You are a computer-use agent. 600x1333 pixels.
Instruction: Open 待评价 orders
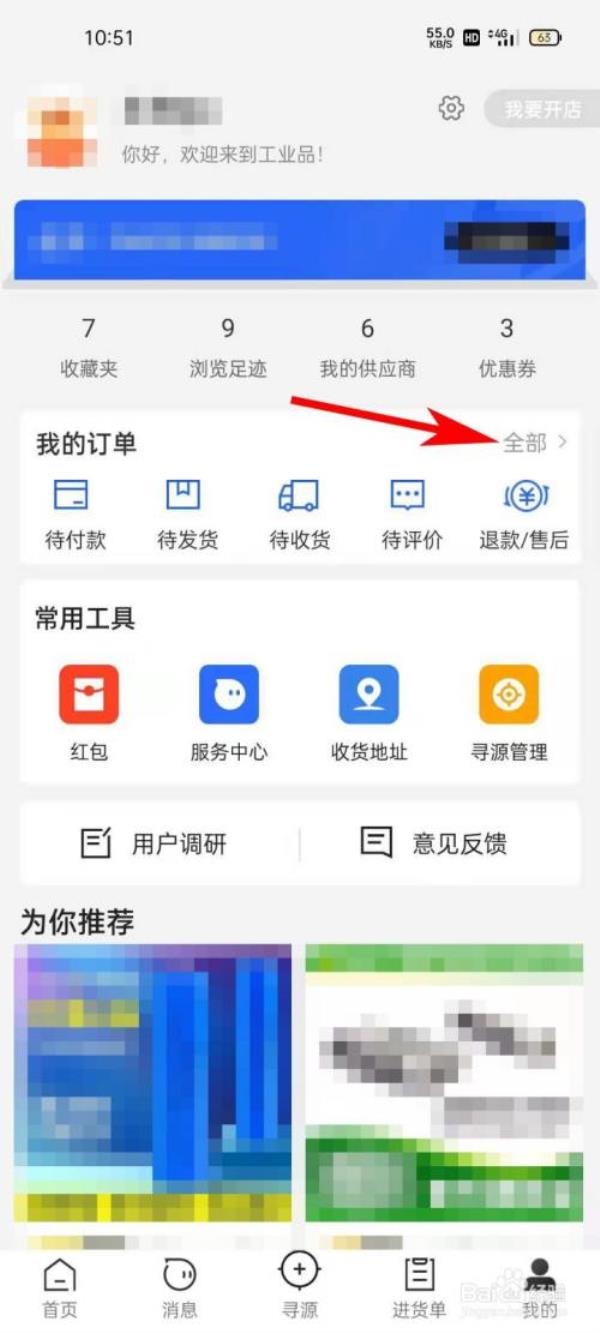click(x=411, y=514)
